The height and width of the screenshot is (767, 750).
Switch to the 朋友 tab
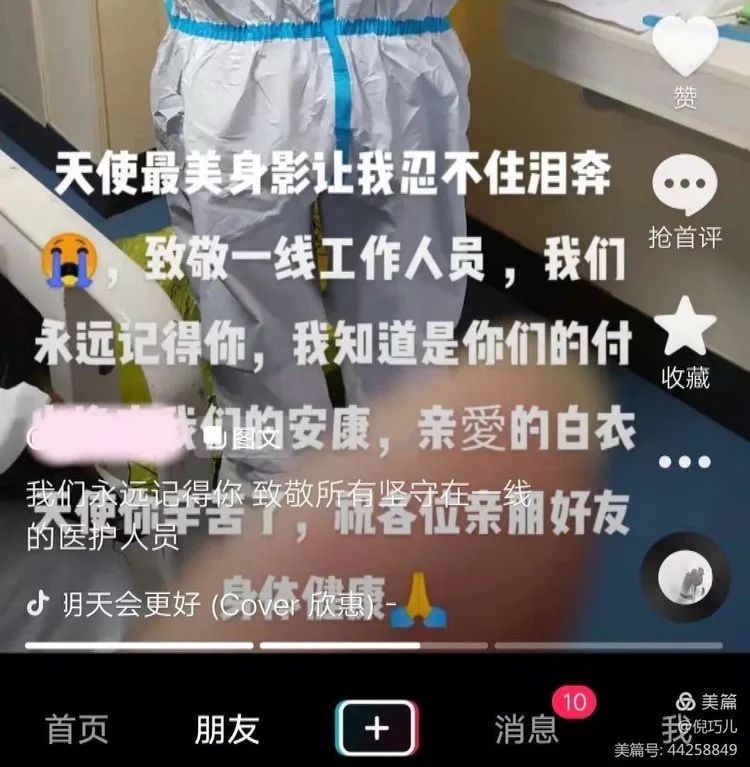point(227,729)
